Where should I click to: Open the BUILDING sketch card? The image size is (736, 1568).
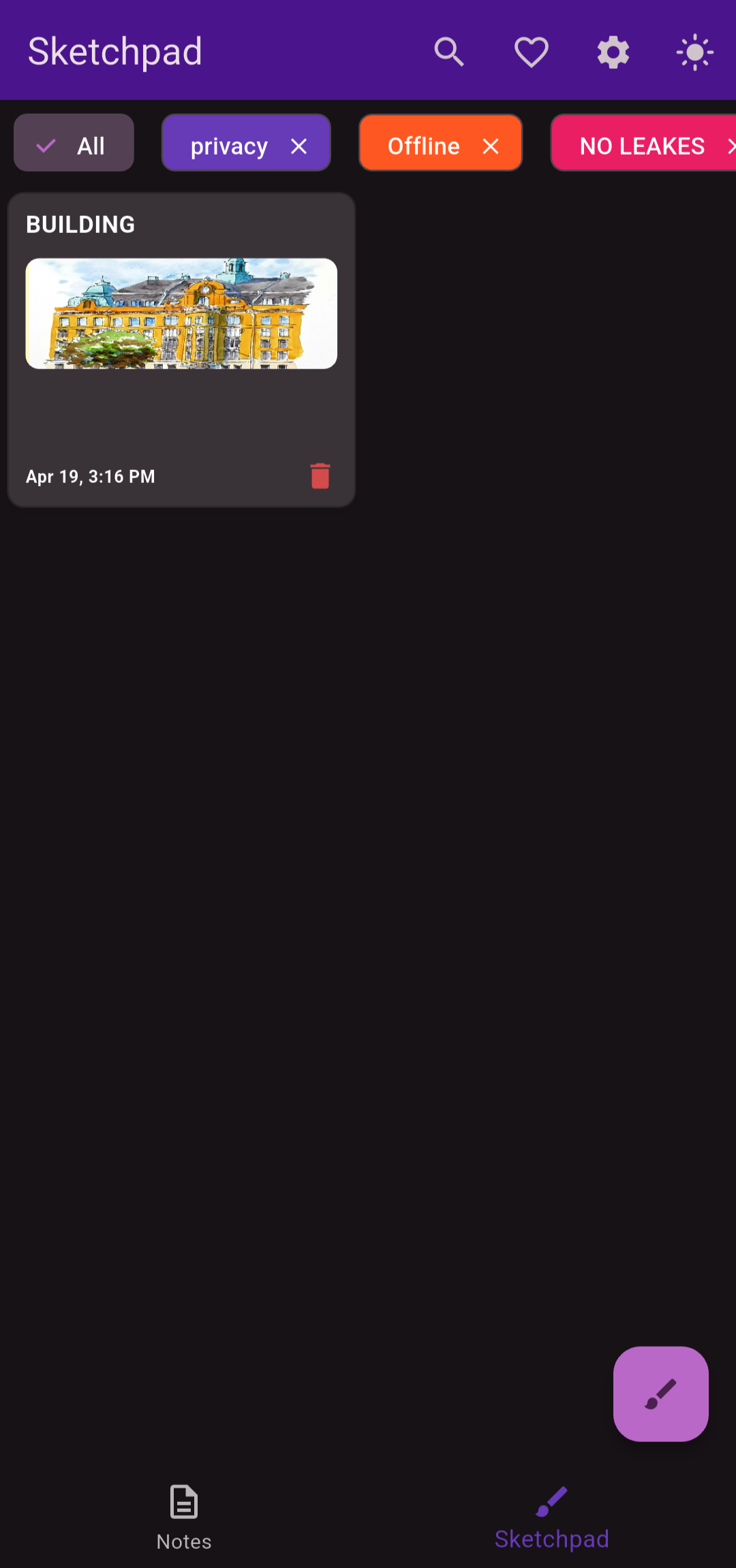point(181,313)
